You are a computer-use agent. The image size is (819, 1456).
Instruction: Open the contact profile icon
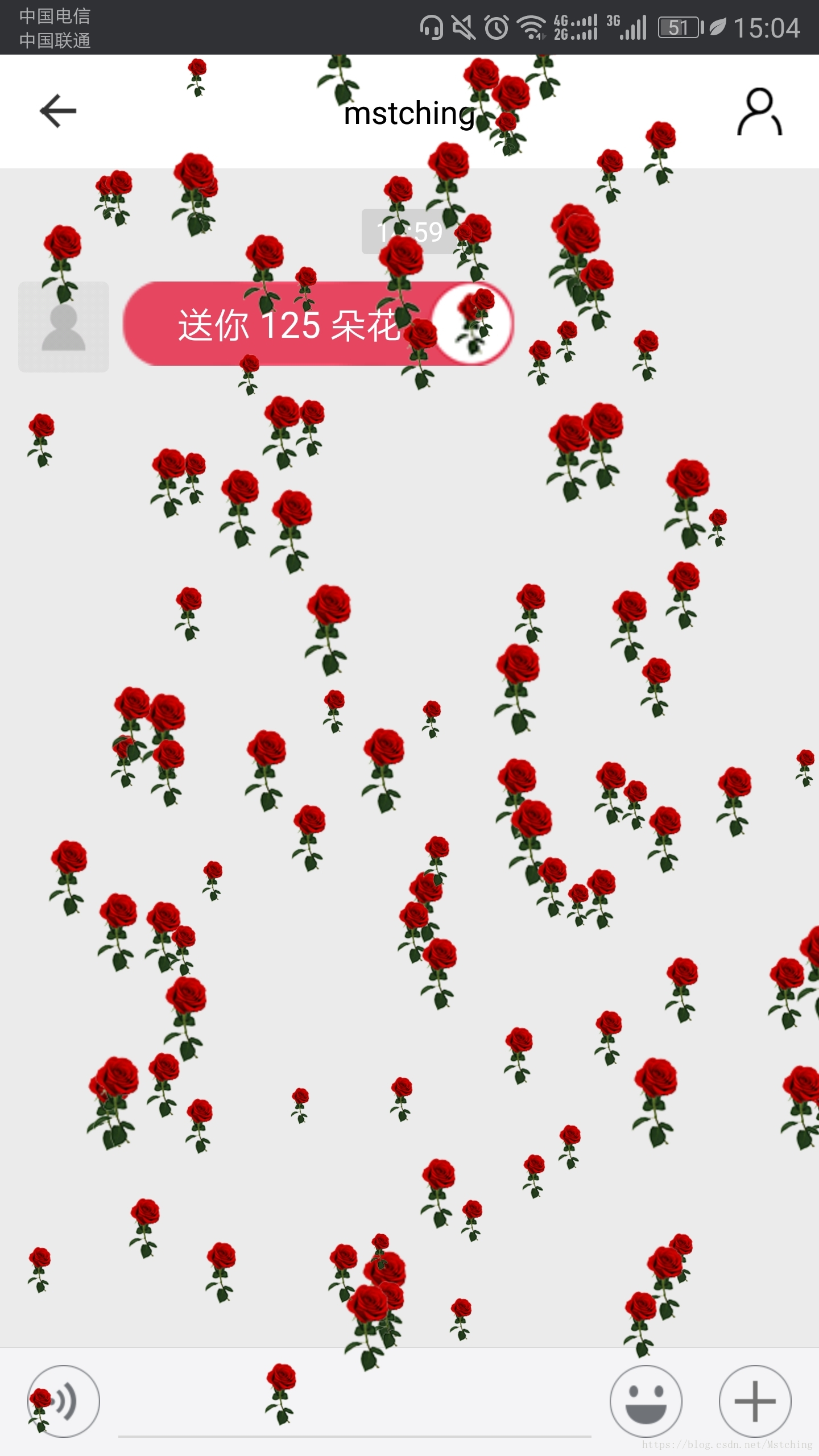(x=760, y=112)
